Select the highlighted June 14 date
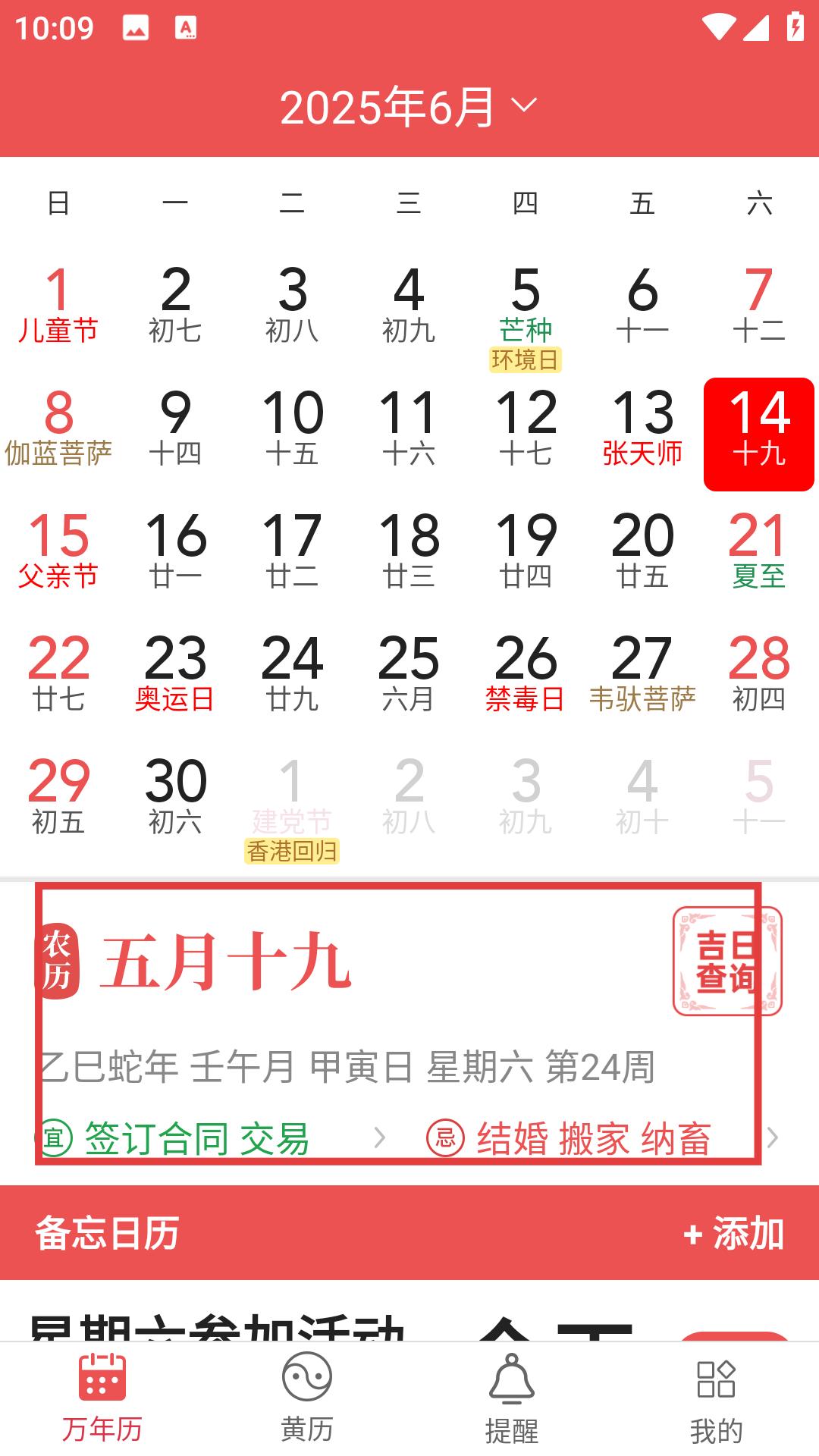 tap(759, 434)
